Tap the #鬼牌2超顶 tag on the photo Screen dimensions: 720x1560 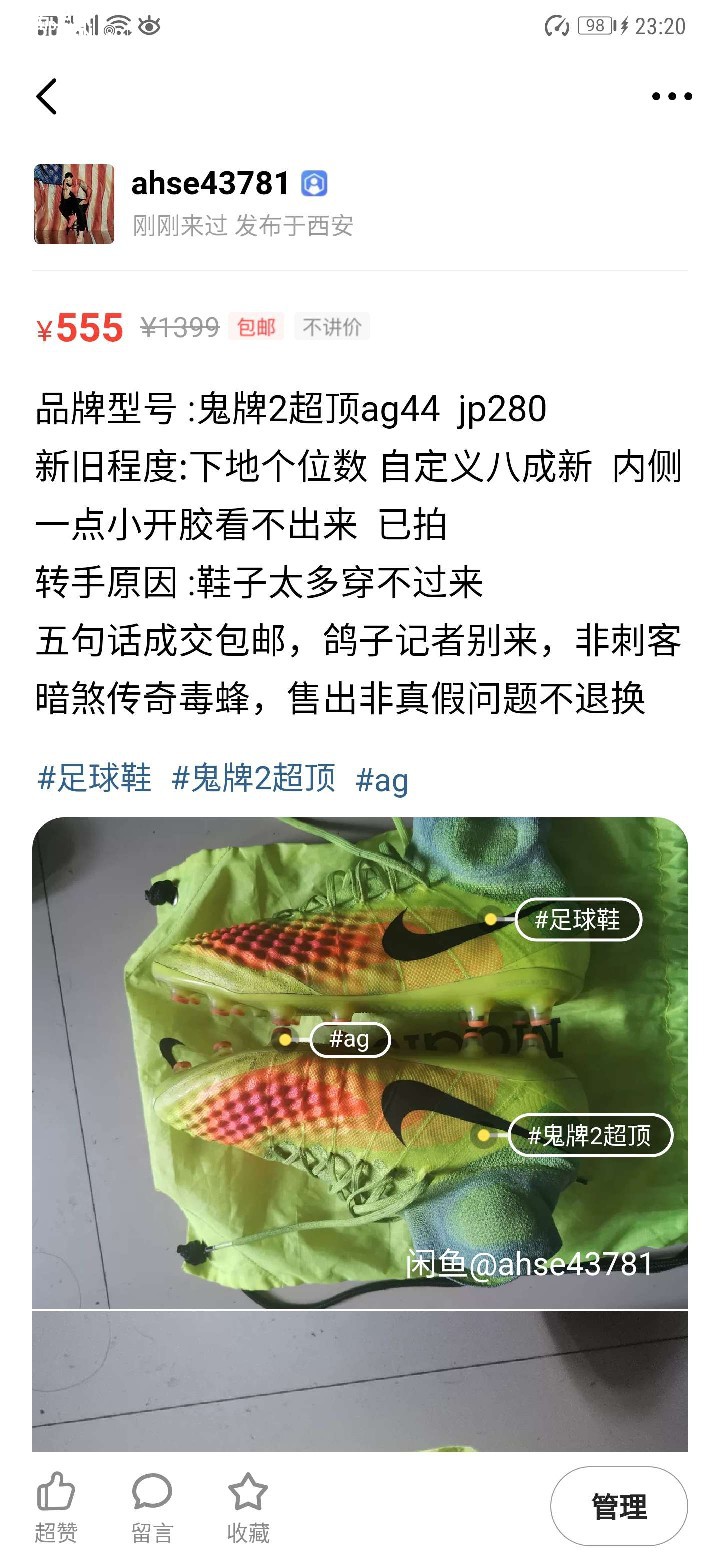pyautogui.click(x=589, y=1136)
